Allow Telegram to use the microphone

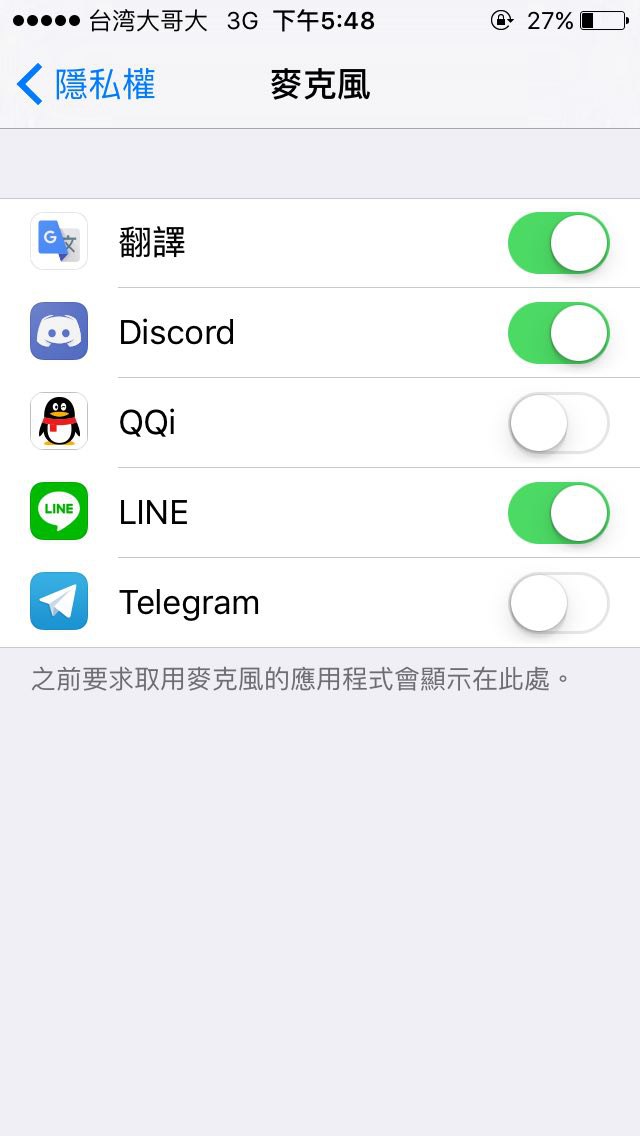click(x=558, y=603)
